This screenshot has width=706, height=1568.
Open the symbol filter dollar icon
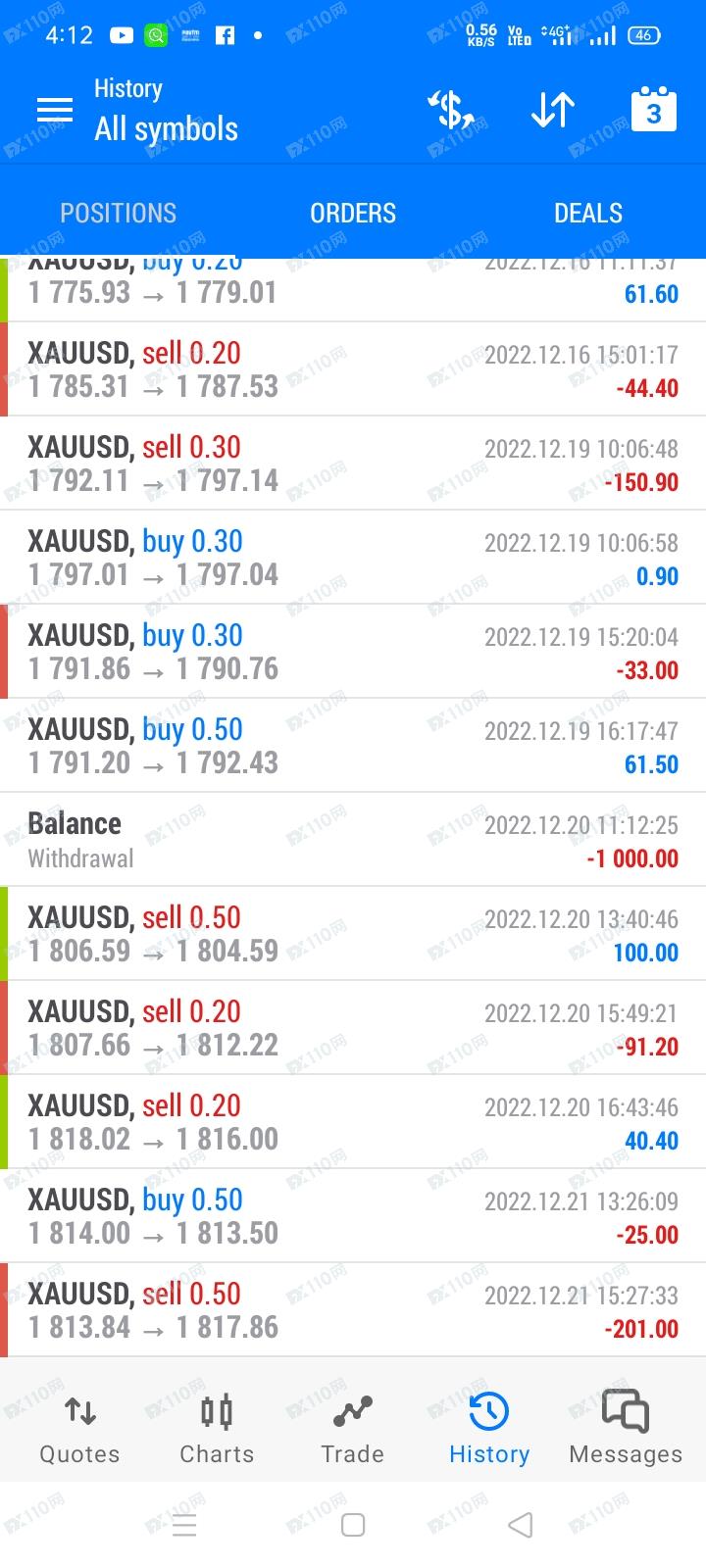click(451, 110)
